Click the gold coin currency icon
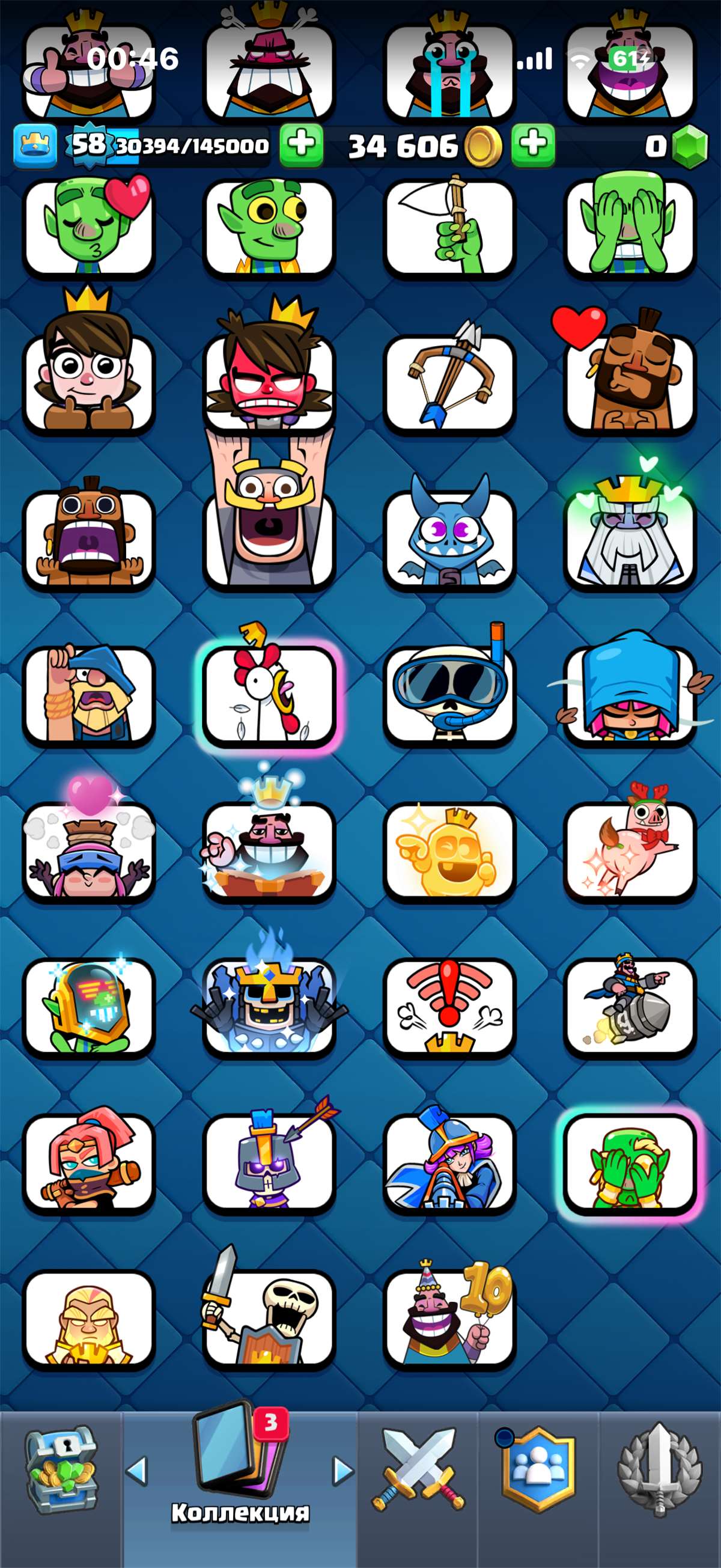This screenshot has height=1568, width=721. (x=482, y=146)
